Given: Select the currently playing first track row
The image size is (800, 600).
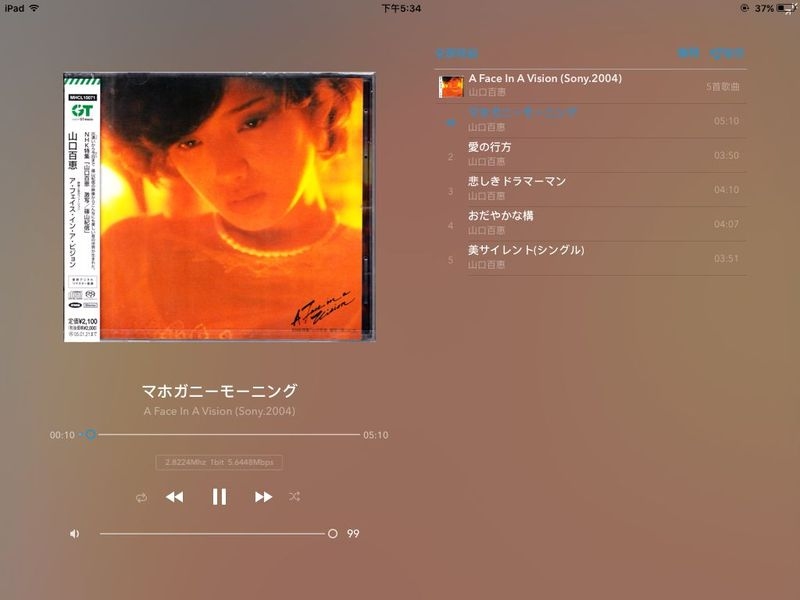Looking at the screenshot, I should [x=590, y=121].
